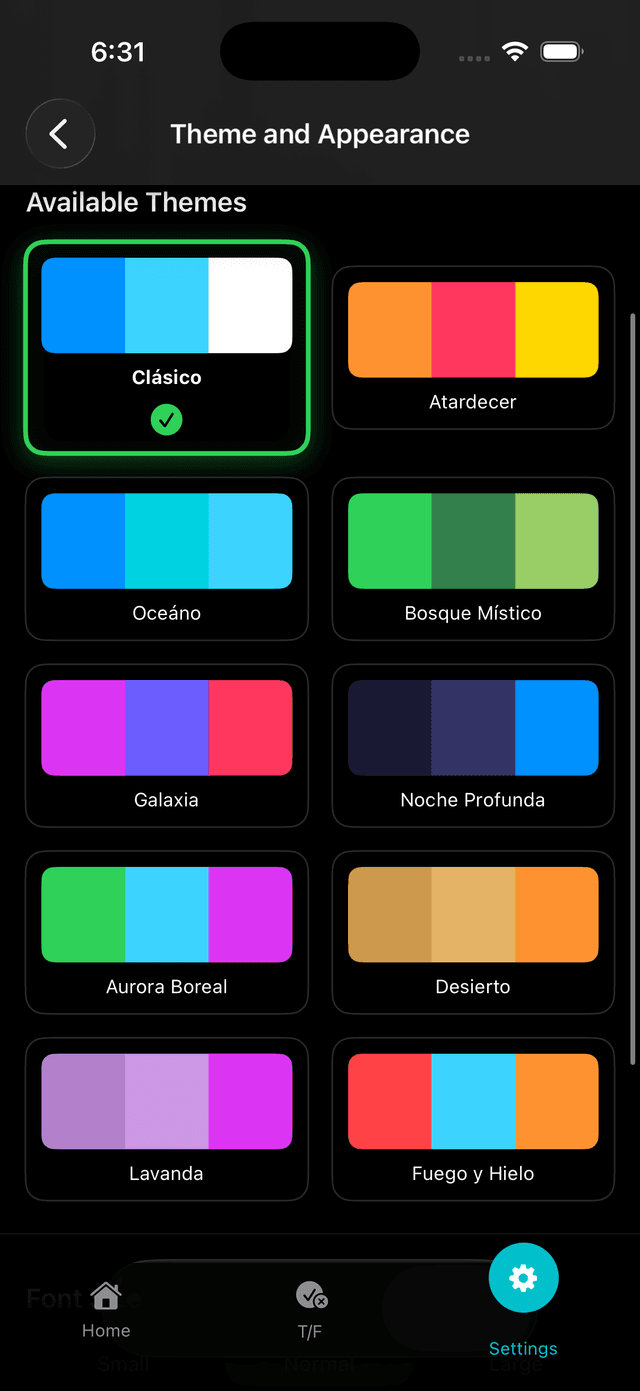Pick the Bosque Místico theme
640x1391 pixels.
tap(473, 558)
